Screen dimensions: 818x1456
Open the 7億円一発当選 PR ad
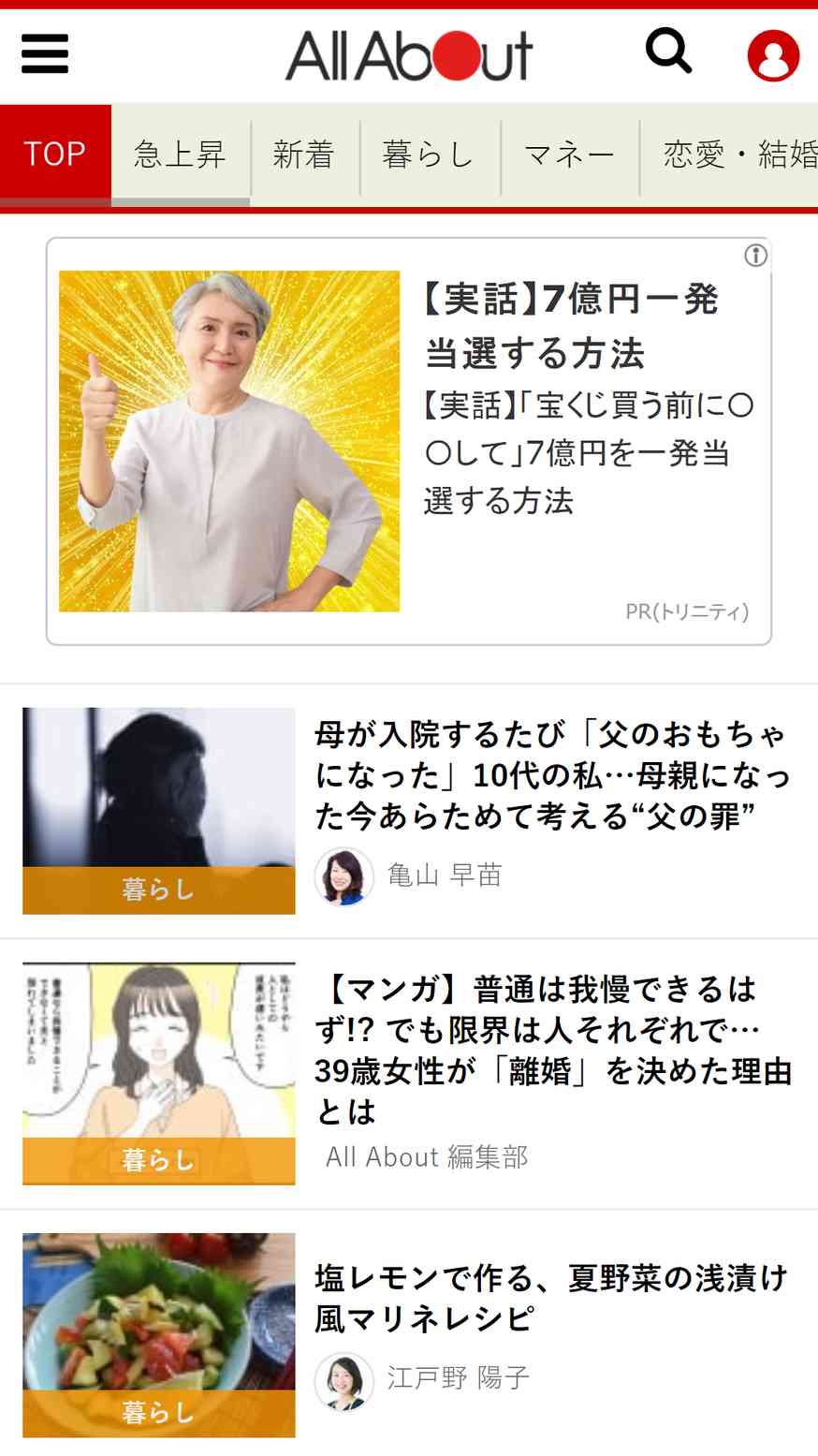[571, 326]
